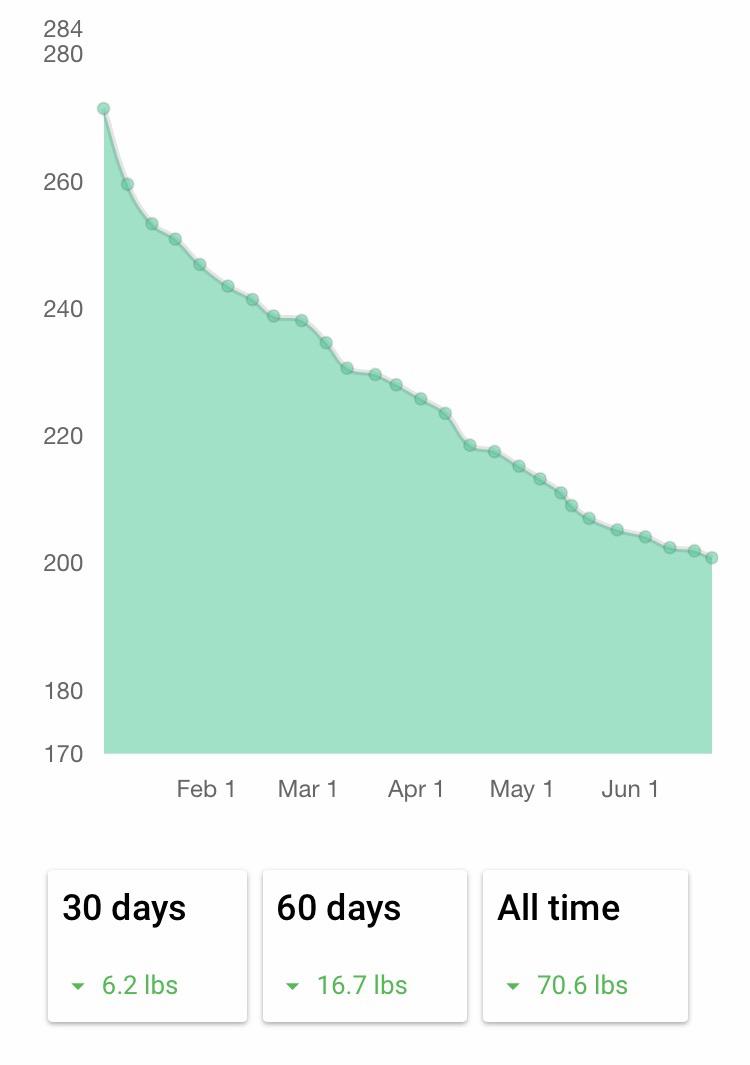Click the green trend arrow on 60 days card
Image resolution: width=750 pixels, height=1065 pixels.
point(291,986)
